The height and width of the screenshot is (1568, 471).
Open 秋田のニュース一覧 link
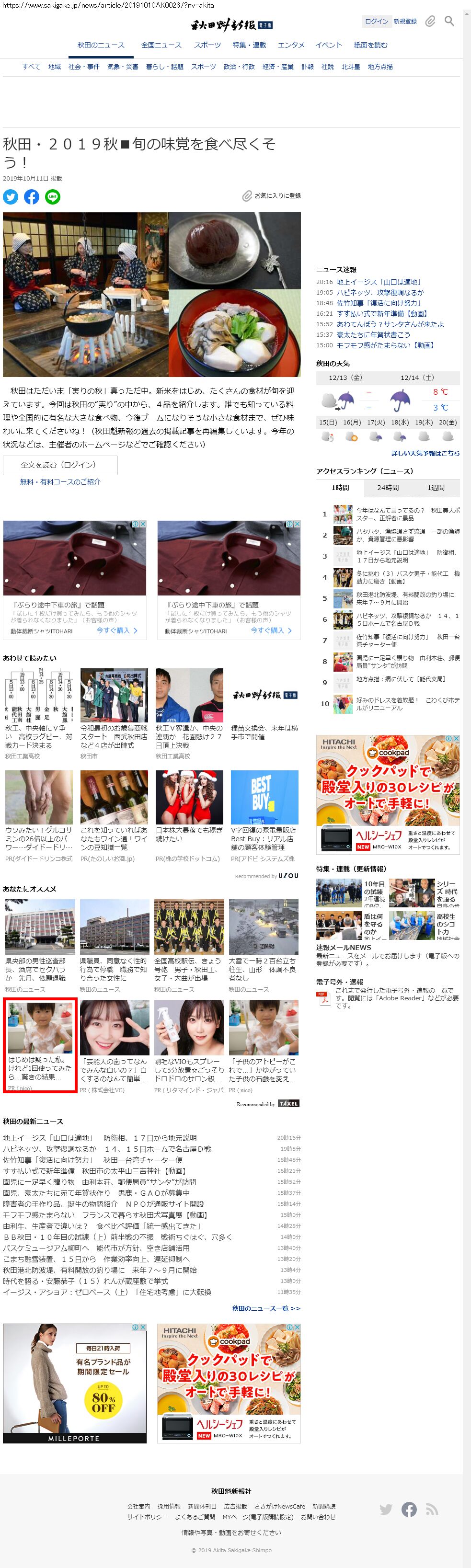pos(266,1308)
